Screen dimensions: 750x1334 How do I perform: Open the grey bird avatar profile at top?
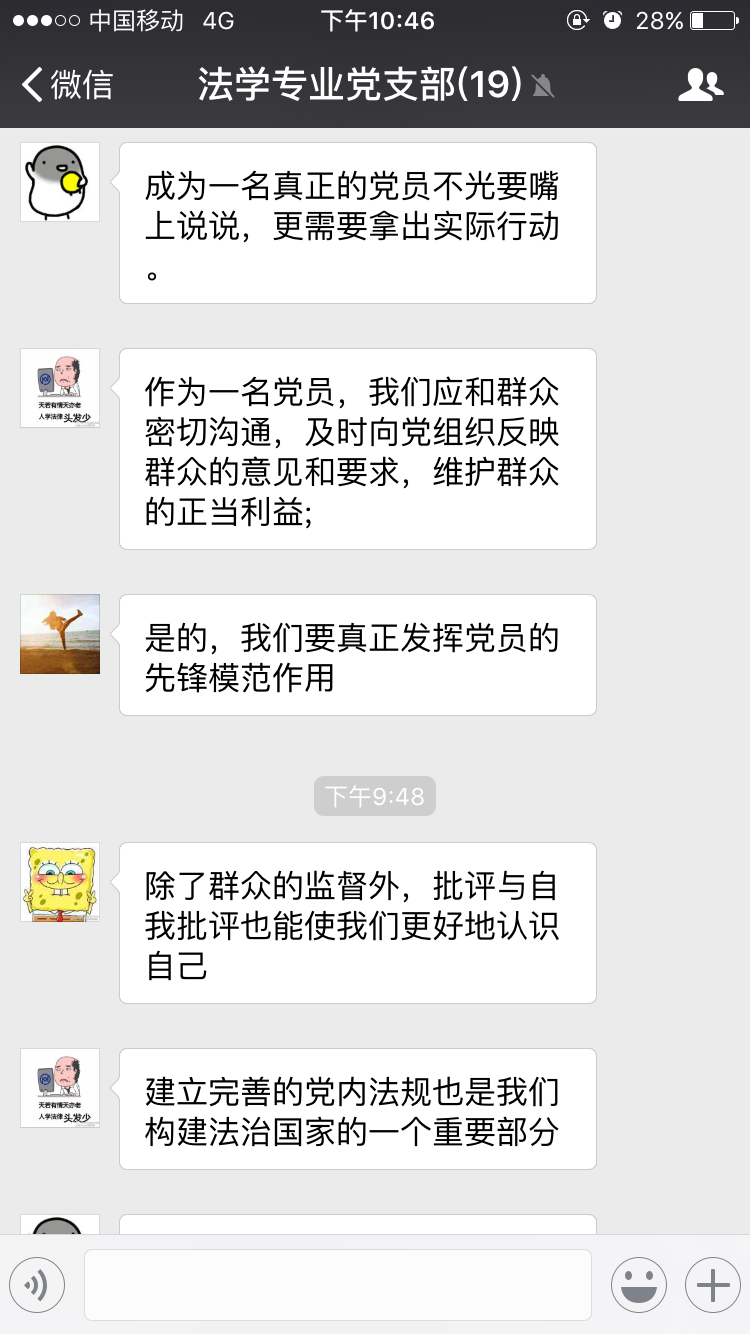point(60,182)
